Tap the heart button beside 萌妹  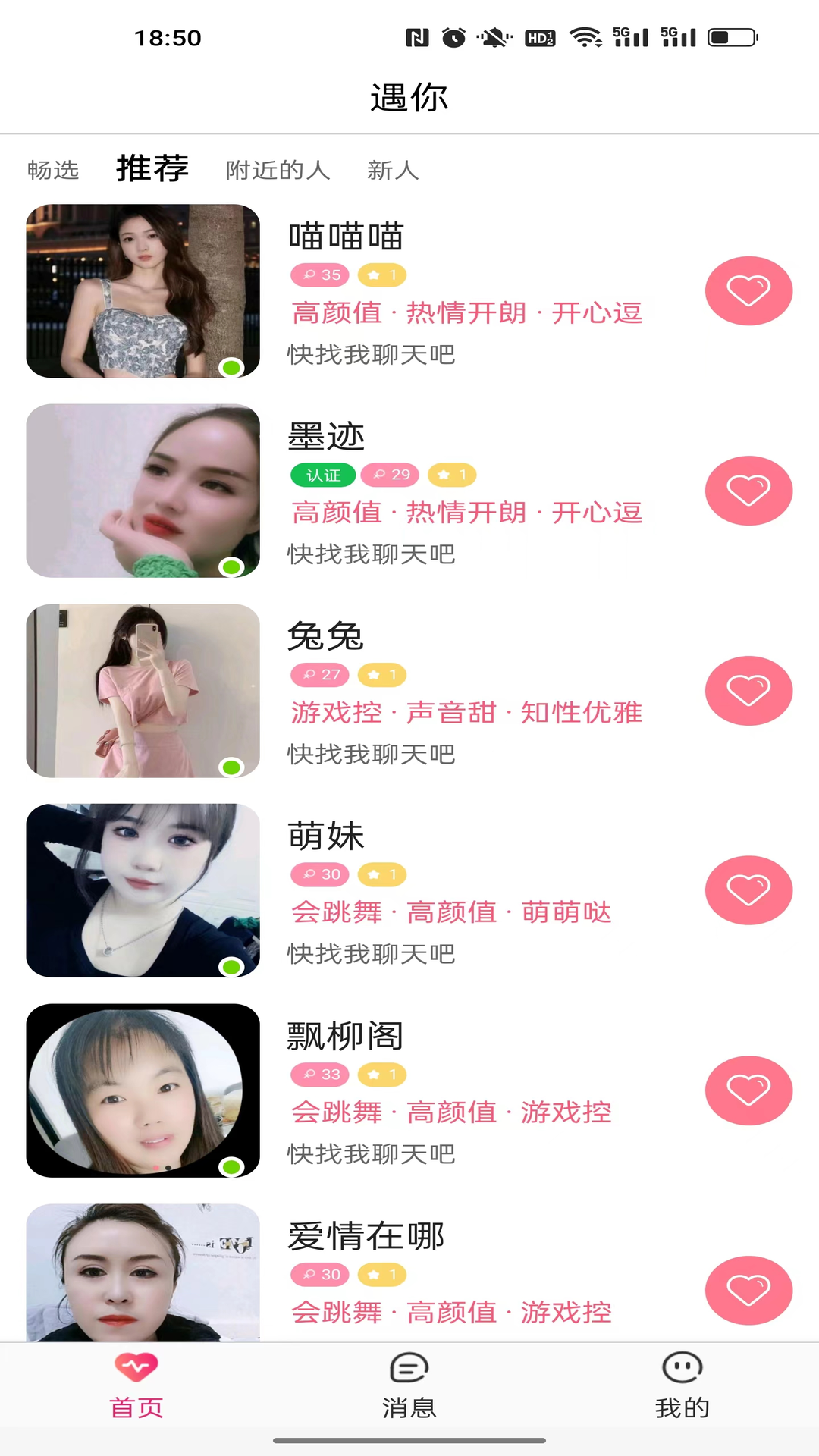pyautogui.click(x=748, y=890)
